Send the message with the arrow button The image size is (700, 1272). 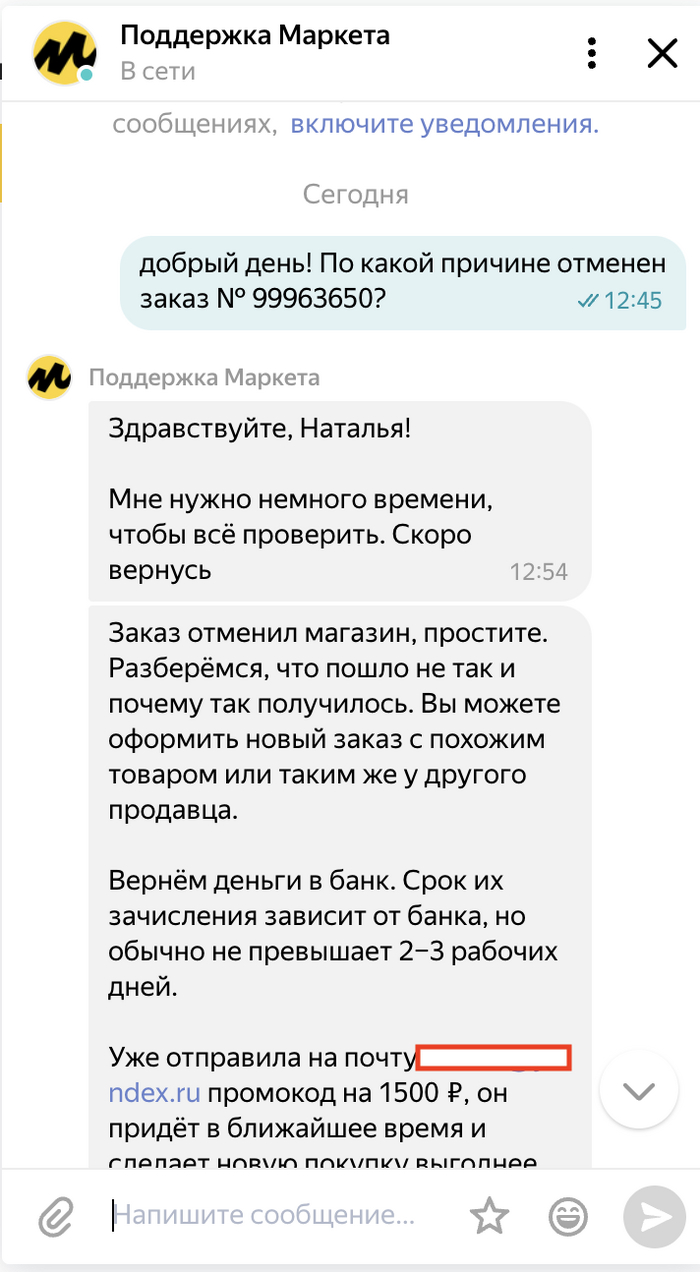pyautogui.click(x=654, y=1216)
